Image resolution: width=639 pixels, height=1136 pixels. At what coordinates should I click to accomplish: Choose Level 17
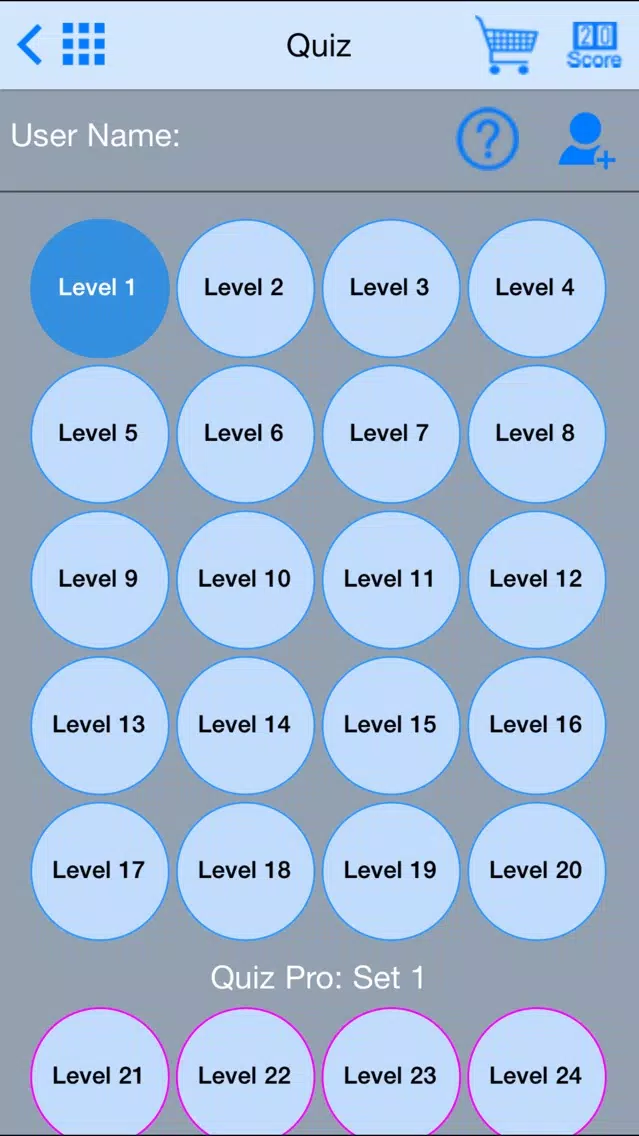(99, 871)
